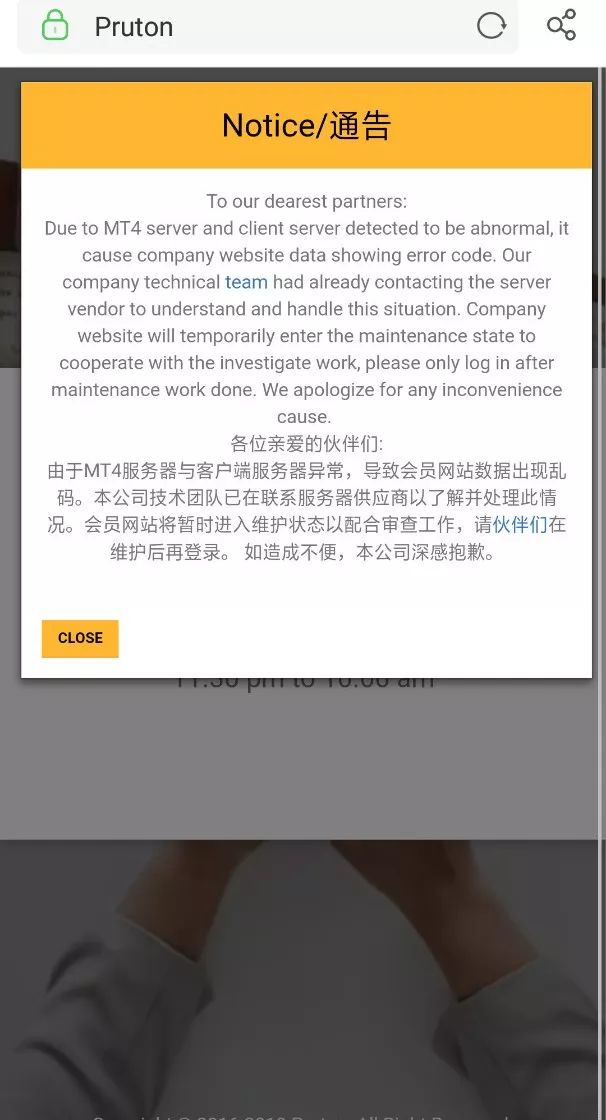606x1120 pixels.
Task: Share this page
Action: (x=561, y=26)
